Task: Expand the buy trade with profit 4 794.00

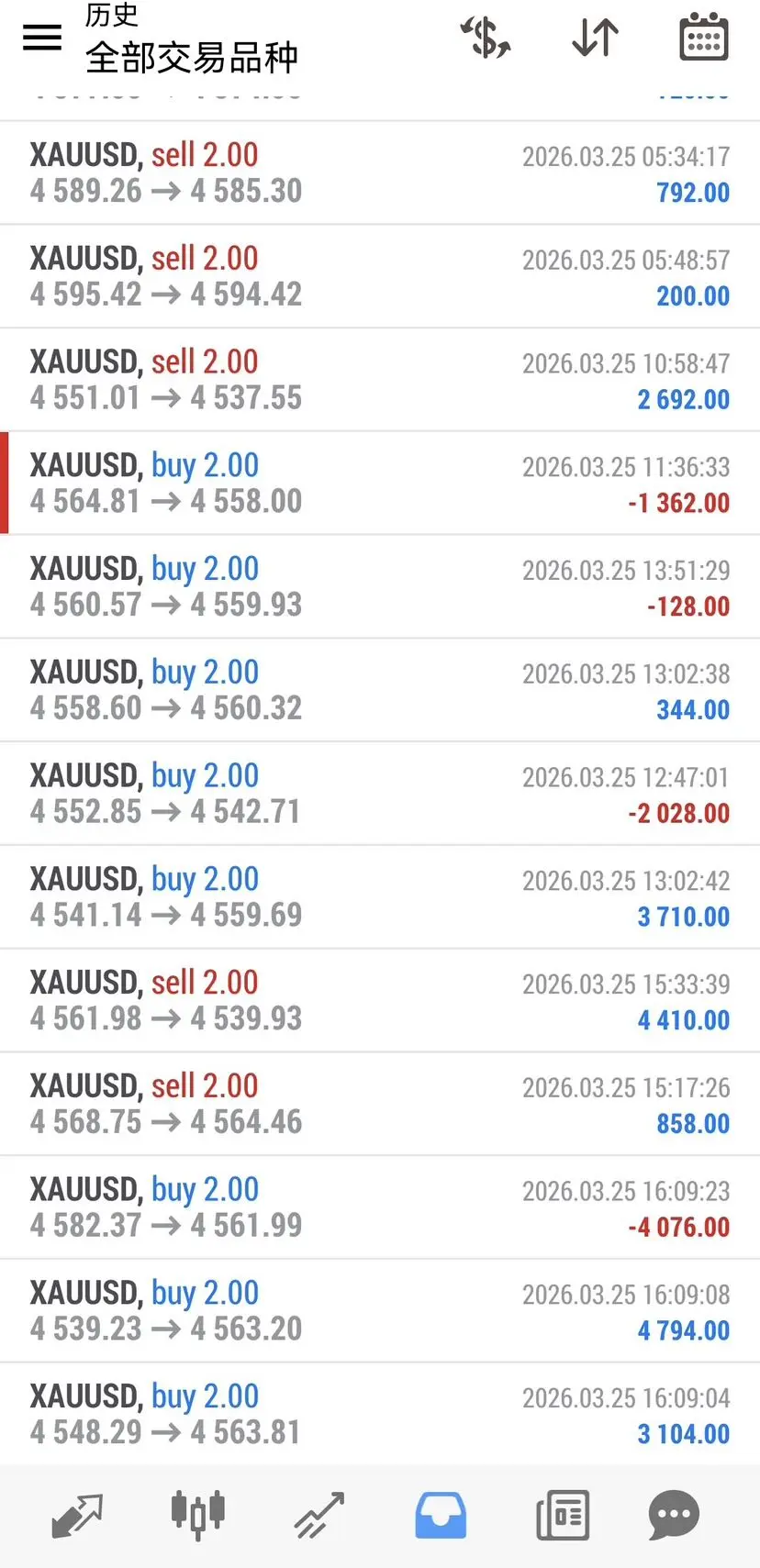Action: pos(380,1312)
